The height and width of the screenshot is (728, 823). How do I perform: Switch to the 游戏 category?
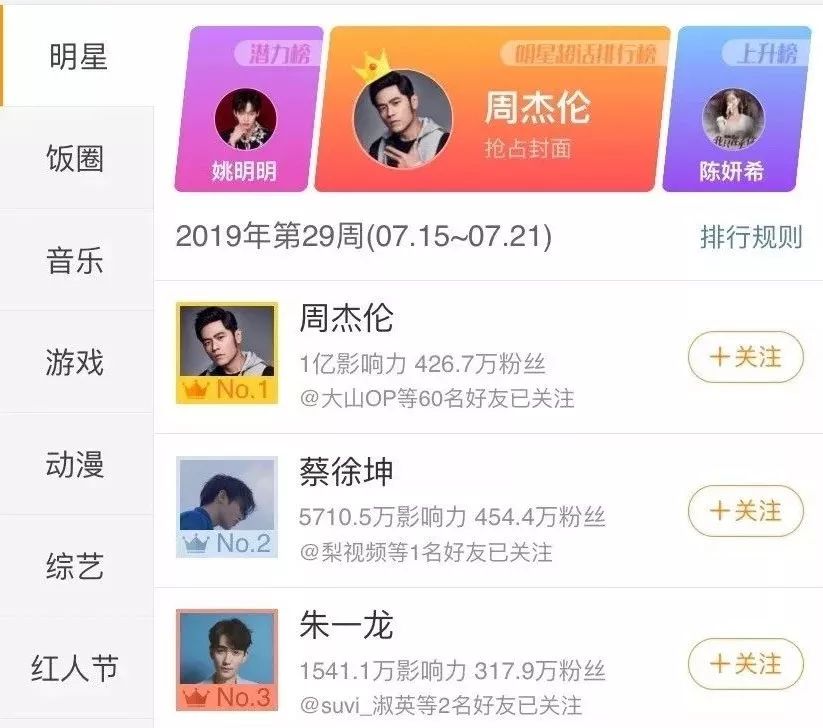coord(75,362)
